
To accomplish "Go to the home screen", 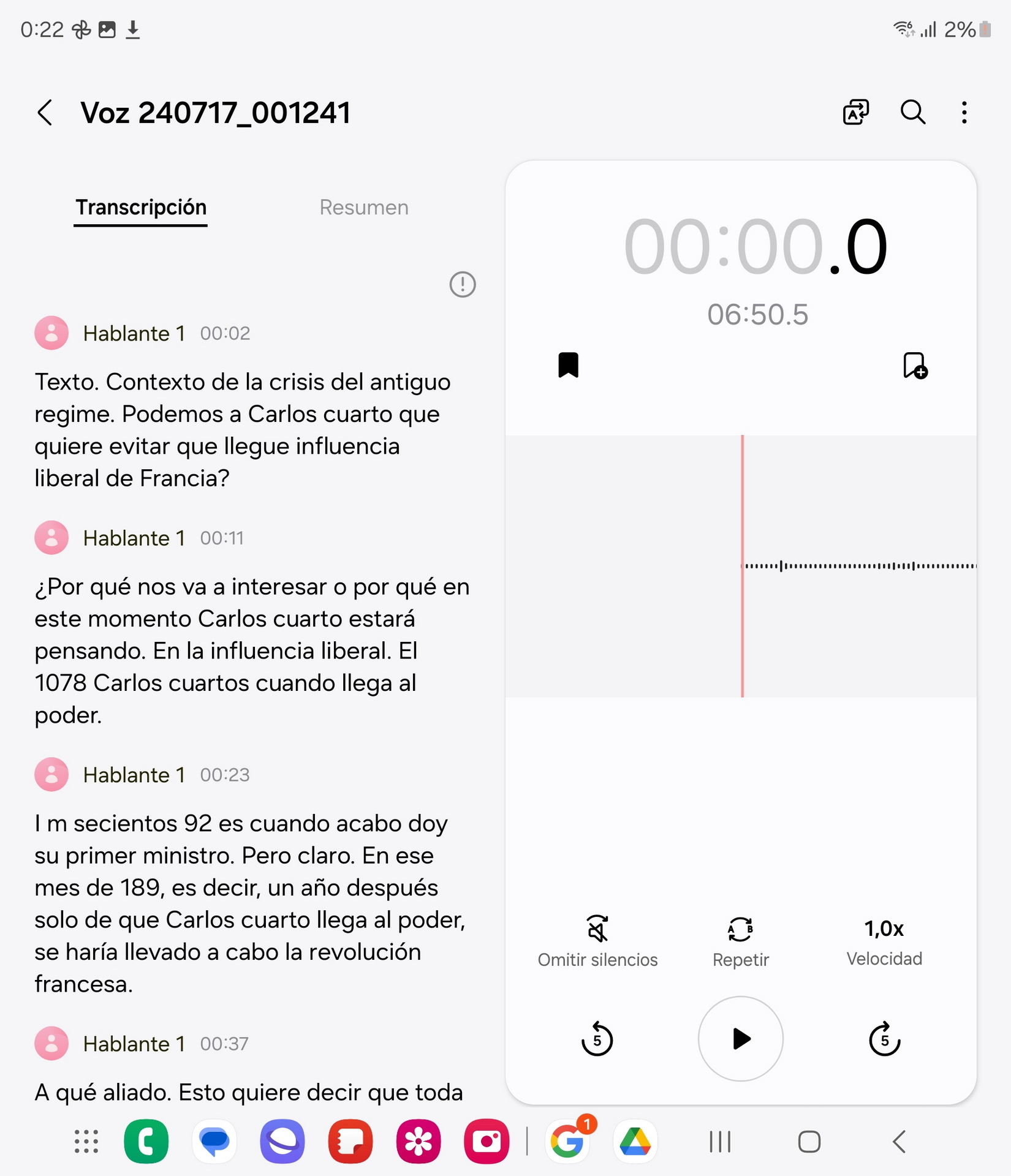I will point(809,1142).
